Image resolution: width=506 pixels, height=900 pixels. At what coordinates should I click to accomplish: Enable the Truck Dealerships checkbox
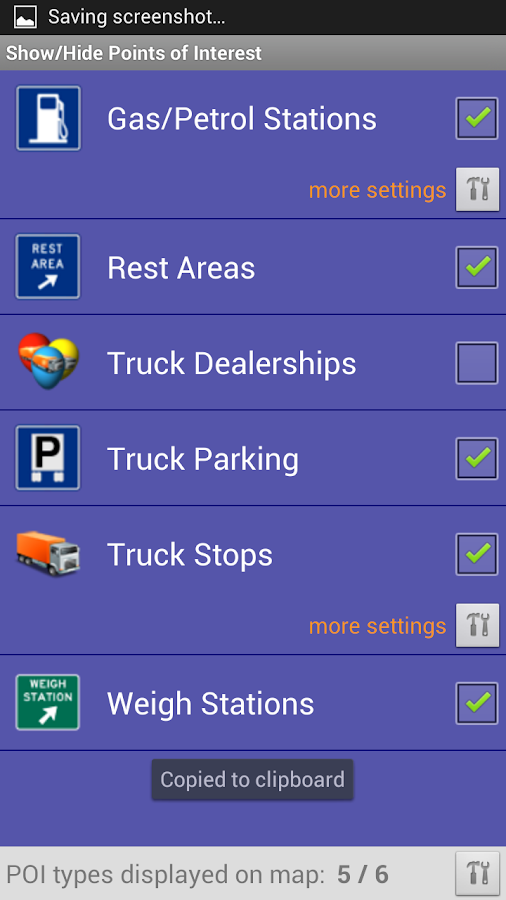tap(477, 363)
